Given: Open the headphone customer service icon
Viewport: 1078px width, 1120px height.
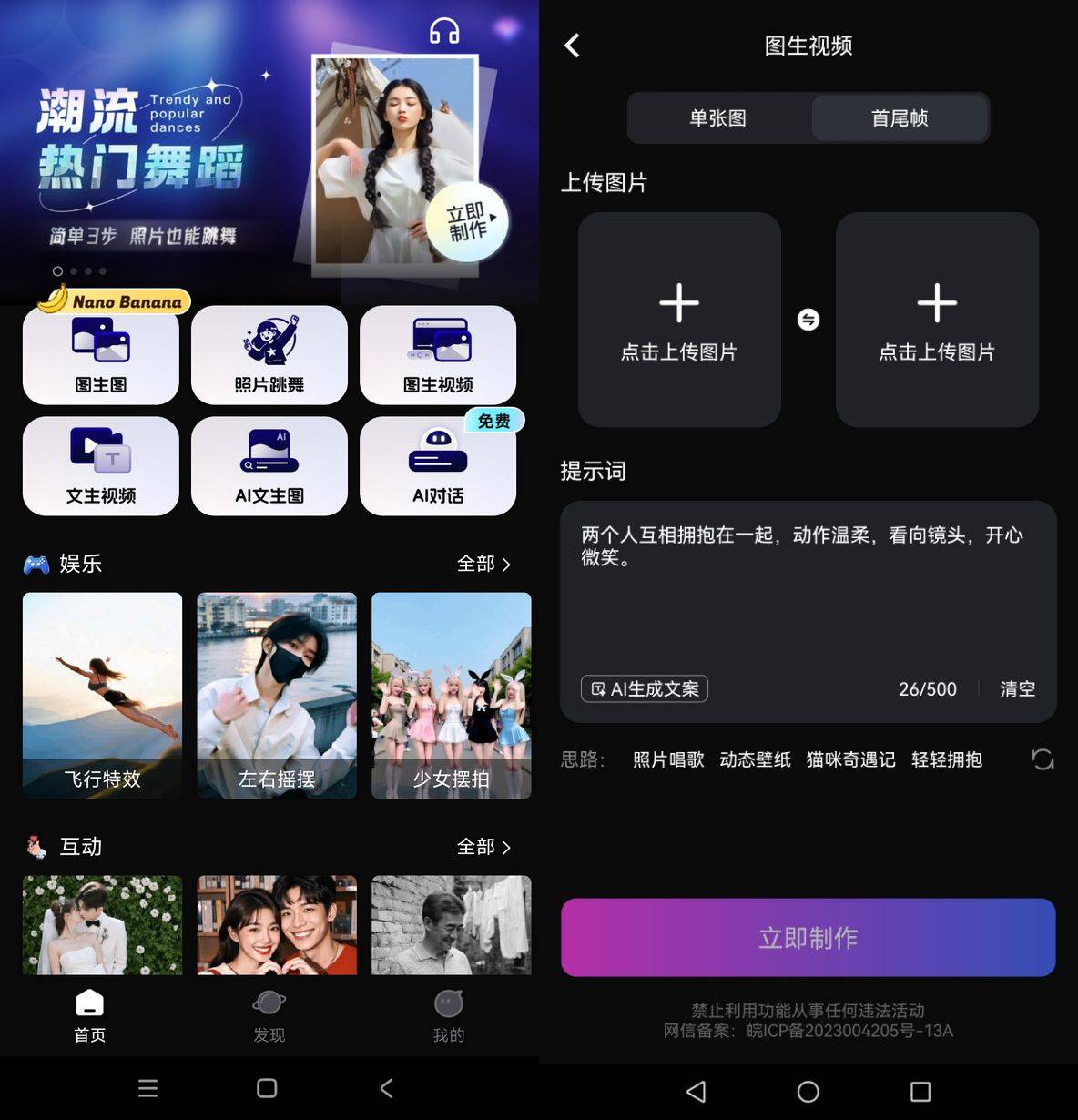Looking at the screenshot, I should 444,31.
